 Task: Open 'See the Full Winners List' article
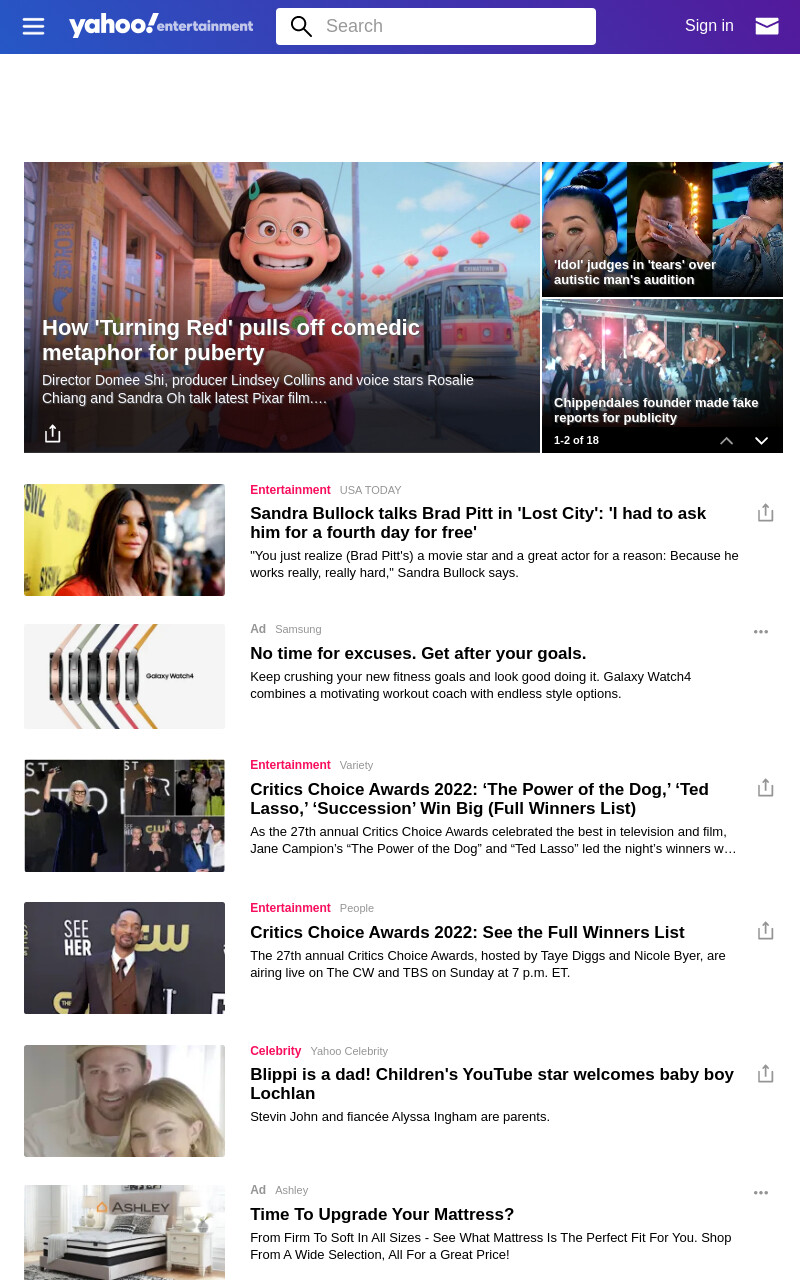click(467, 932)
